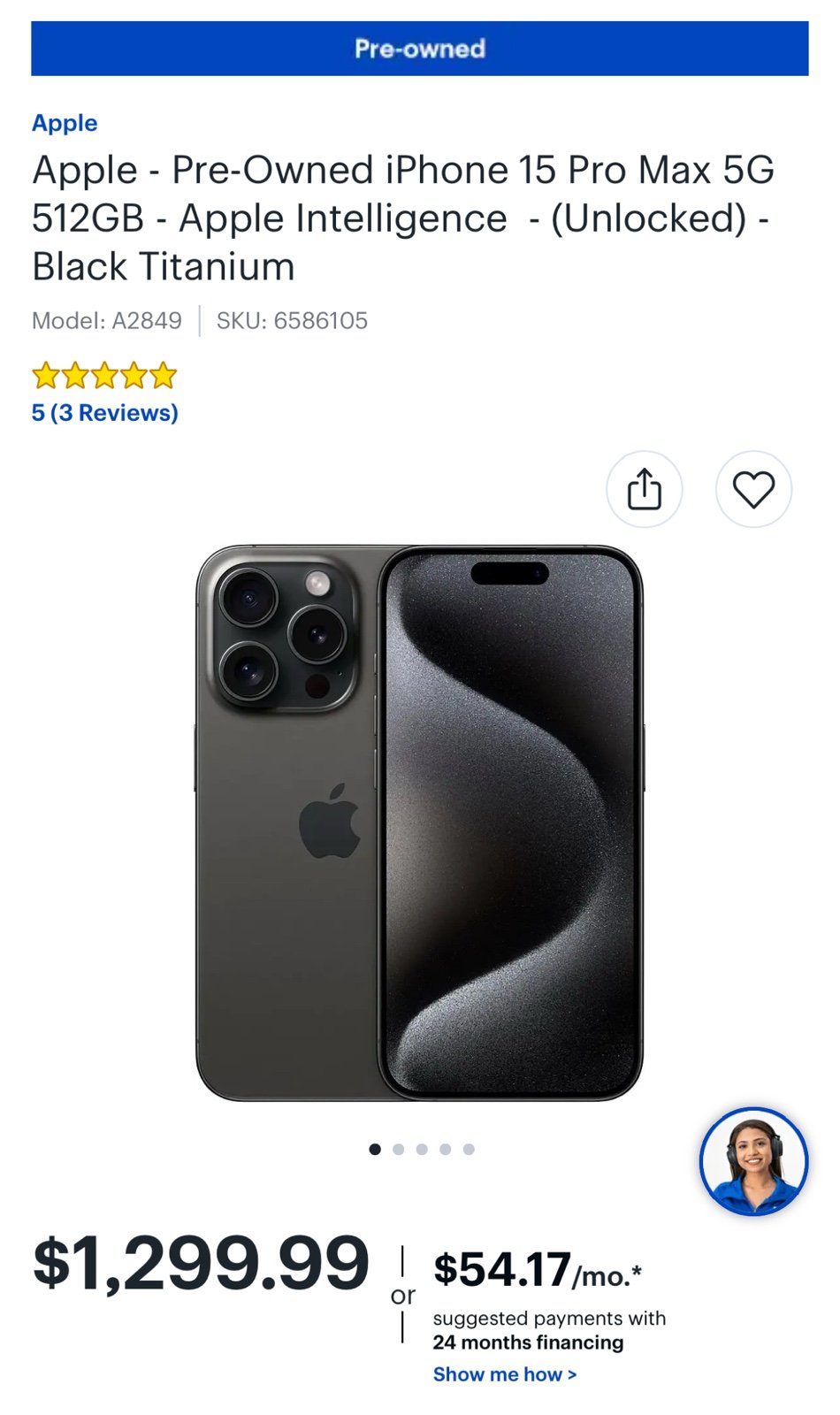The height and width of the screenshot is (1415, 840).
Task: Click the product title heading
Action: click(402, 217)
